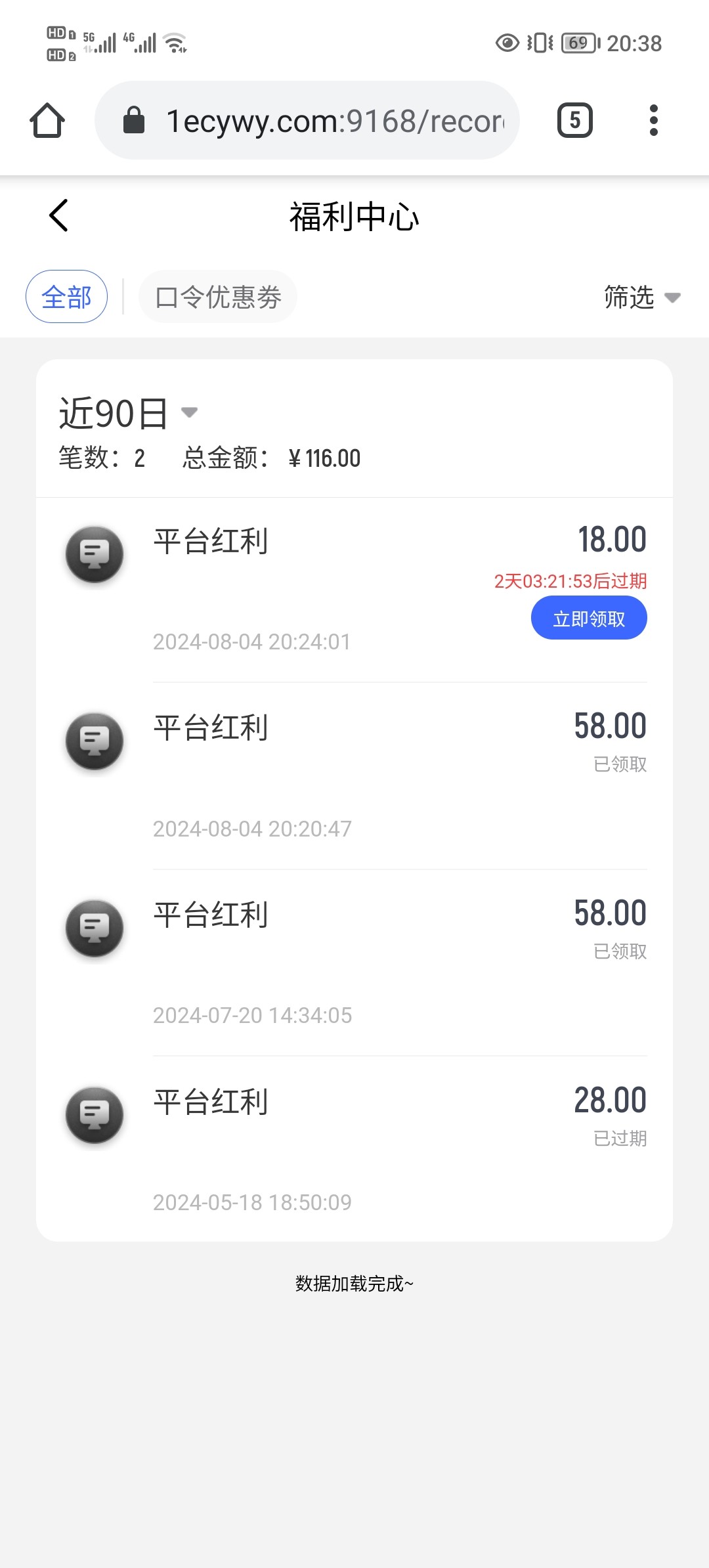The image size is (709, 1568).
Task: Open the browser home page
Action: [47, 120]
